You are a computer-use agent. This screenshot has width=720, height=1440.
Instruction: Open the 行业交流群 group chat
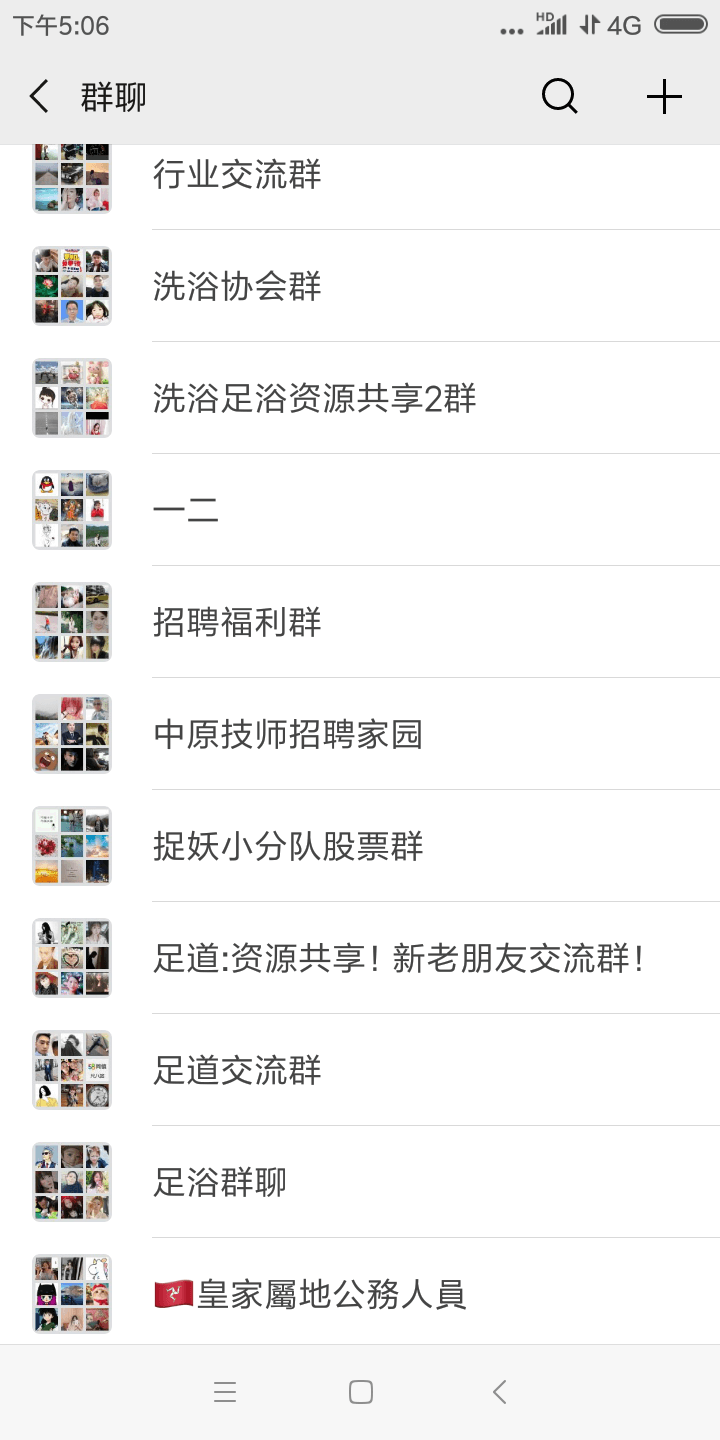(237, 175)
